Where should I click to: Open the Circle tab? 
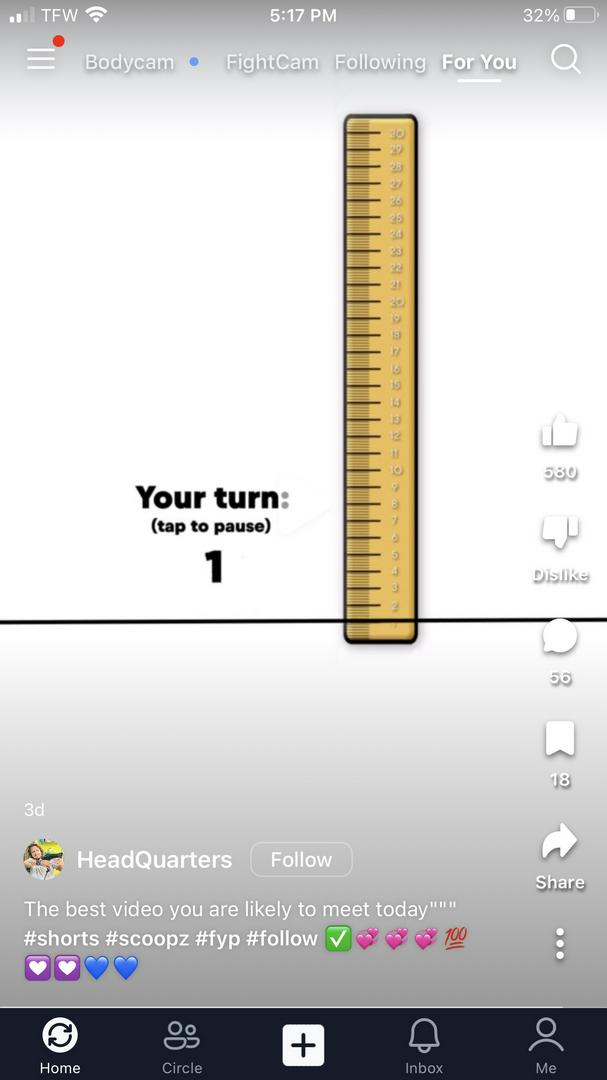tap(182, 1045)
